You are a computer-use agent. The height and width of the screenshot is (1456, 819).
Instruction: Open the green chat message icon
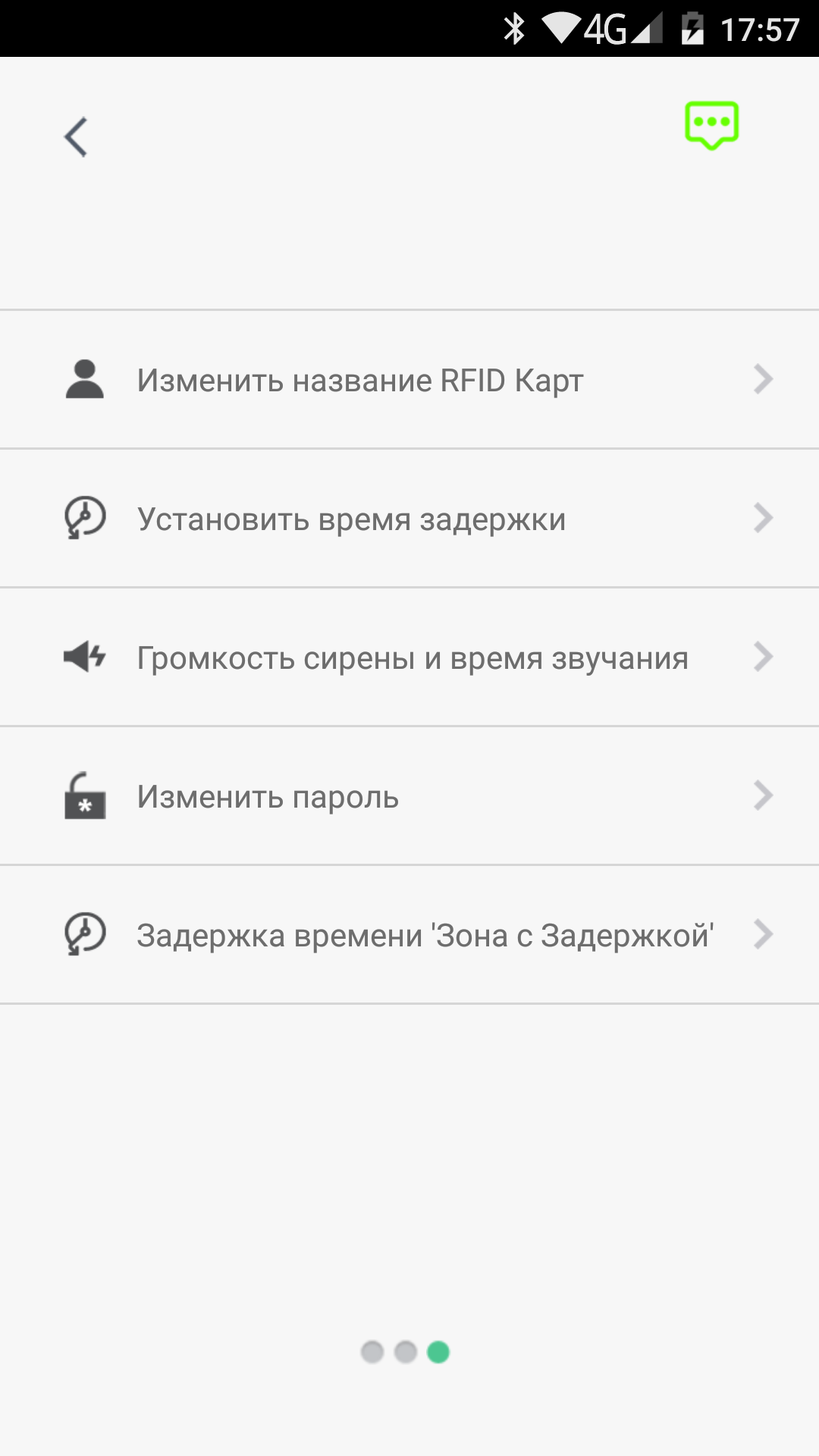coord(711,125)
